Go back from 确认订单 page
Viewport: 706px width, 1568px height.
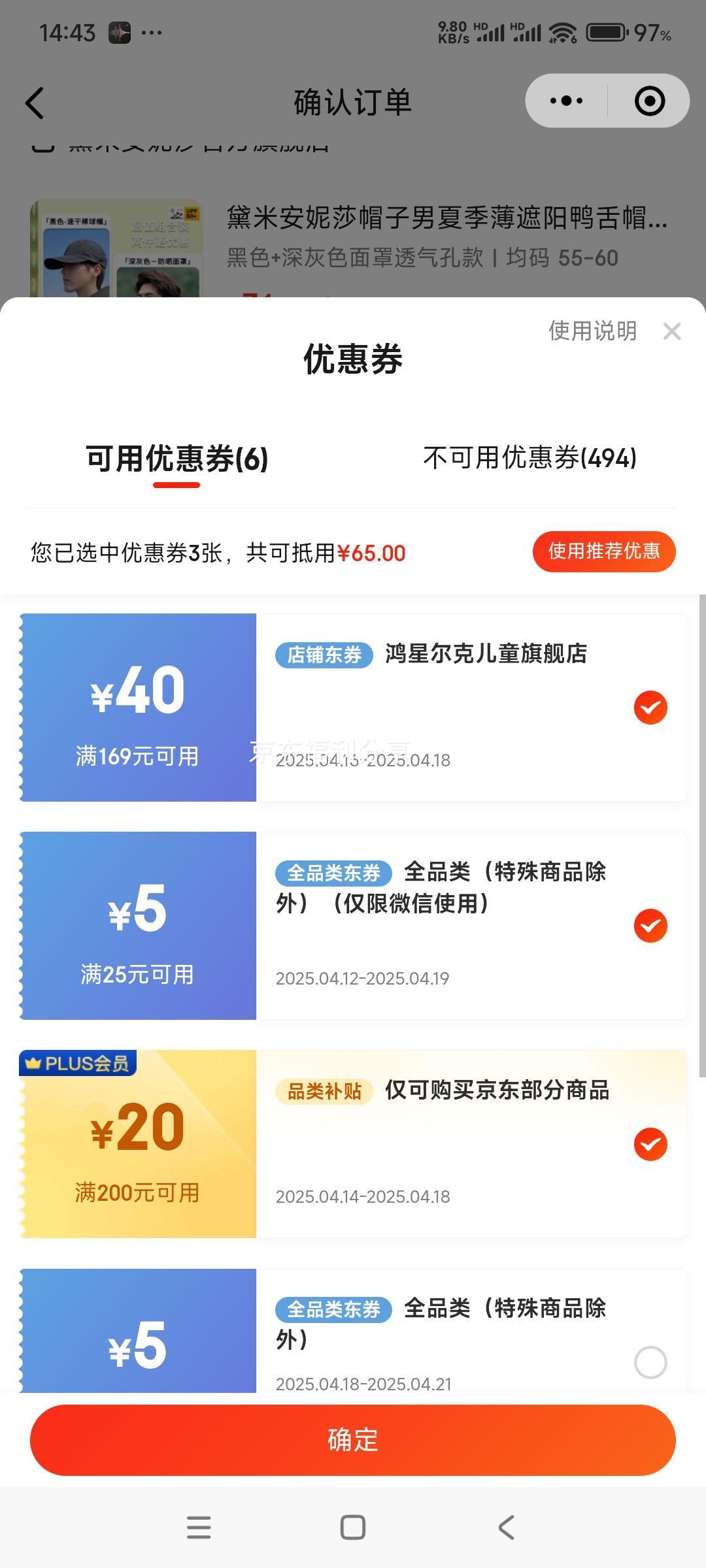point(35,103)
